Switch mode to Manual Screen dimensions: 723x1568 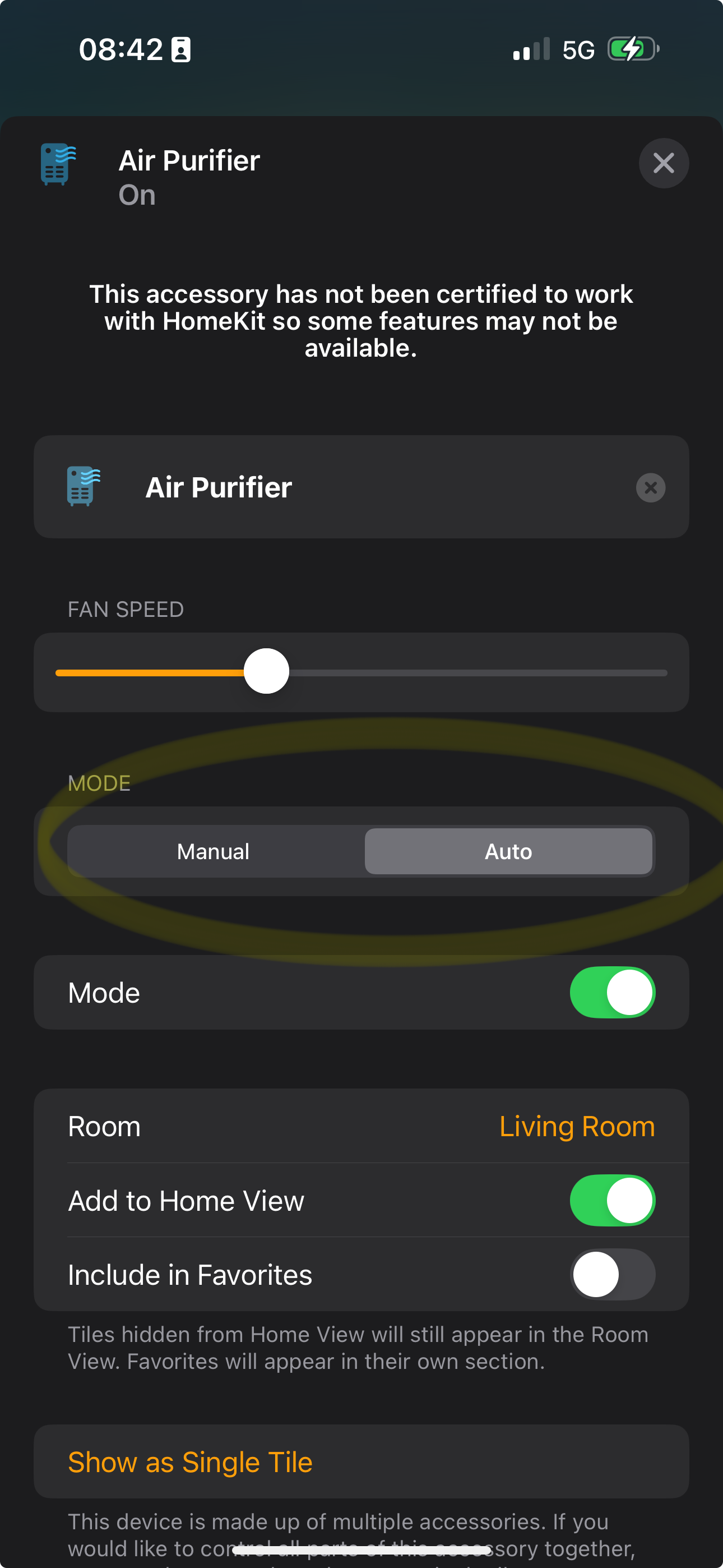(214, 851)
